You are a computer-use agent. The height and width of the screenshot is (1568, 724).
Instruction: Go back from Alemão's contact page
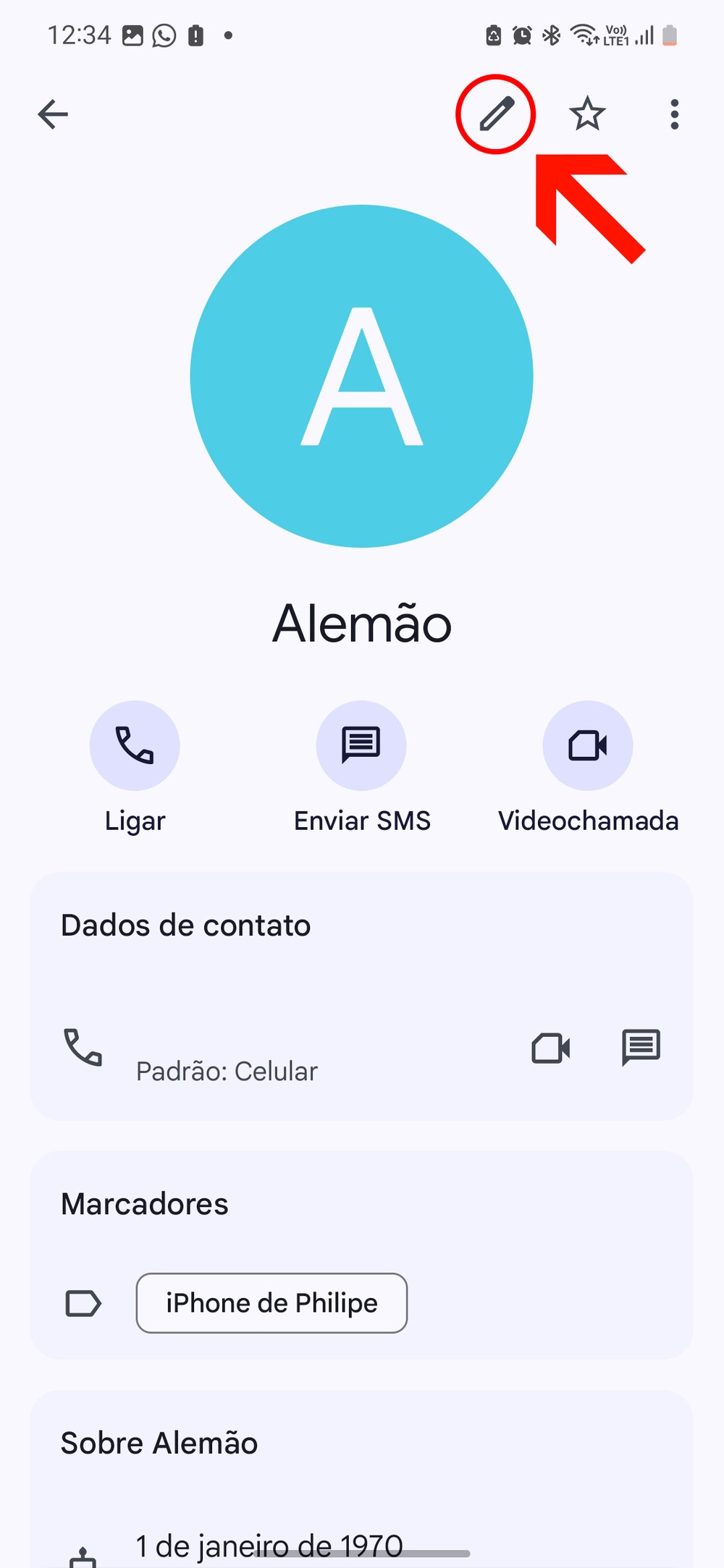click(x=53, y=114)
